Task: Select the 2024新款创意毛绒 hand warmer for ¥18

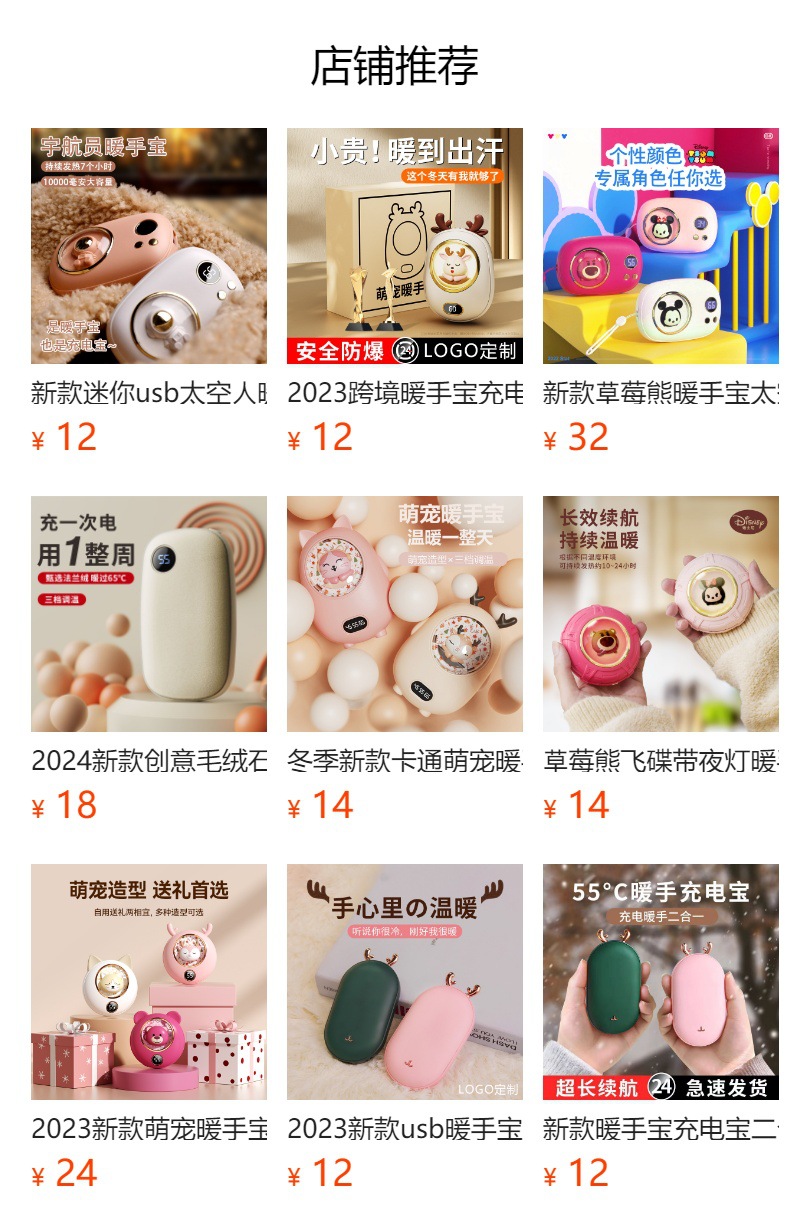Action: click(148, 614)
